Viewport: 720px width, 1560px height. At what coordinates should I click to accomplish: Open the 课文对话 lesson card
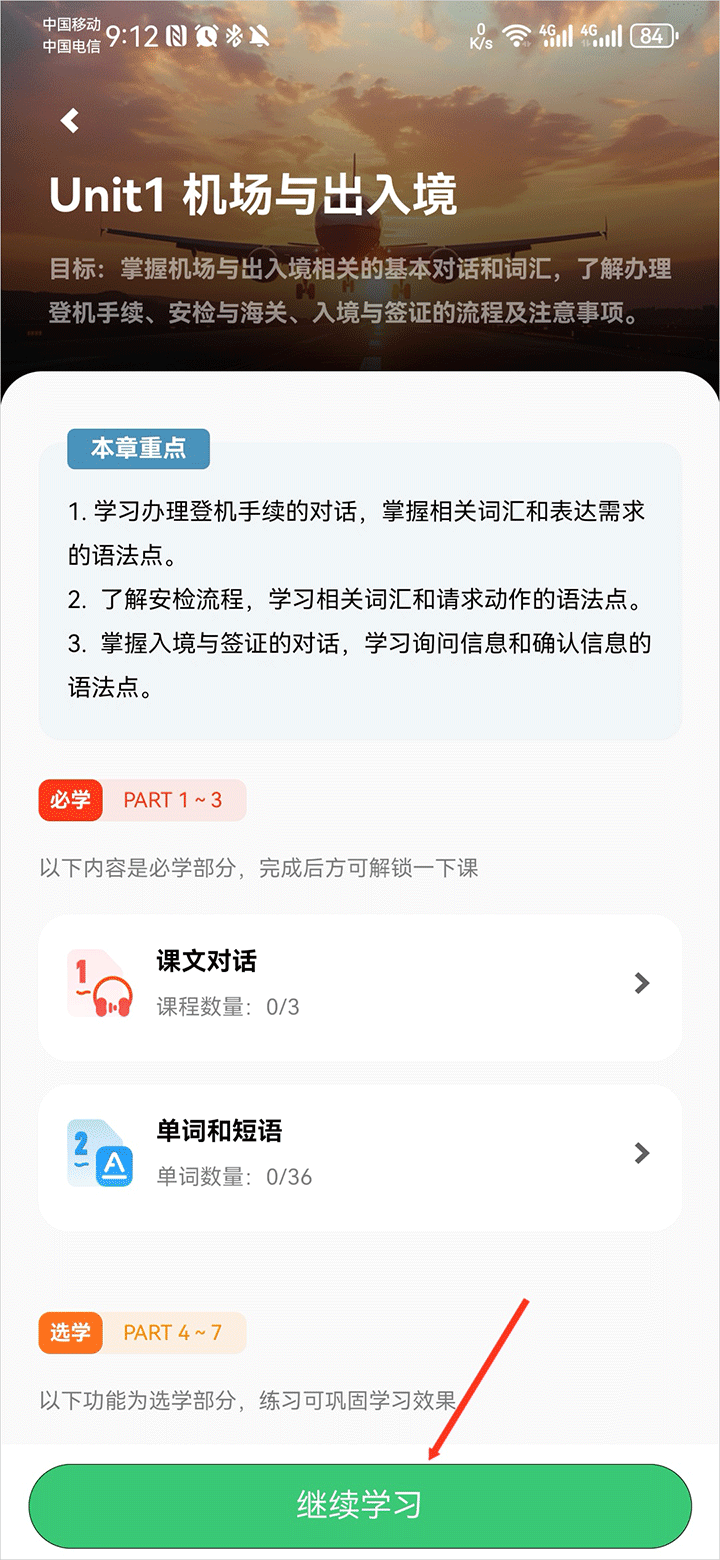[x=360, y=986]
